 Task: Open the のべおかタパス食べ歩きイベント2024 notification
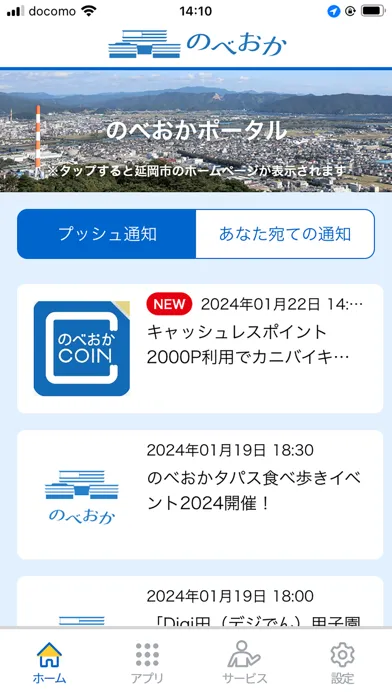200,494
